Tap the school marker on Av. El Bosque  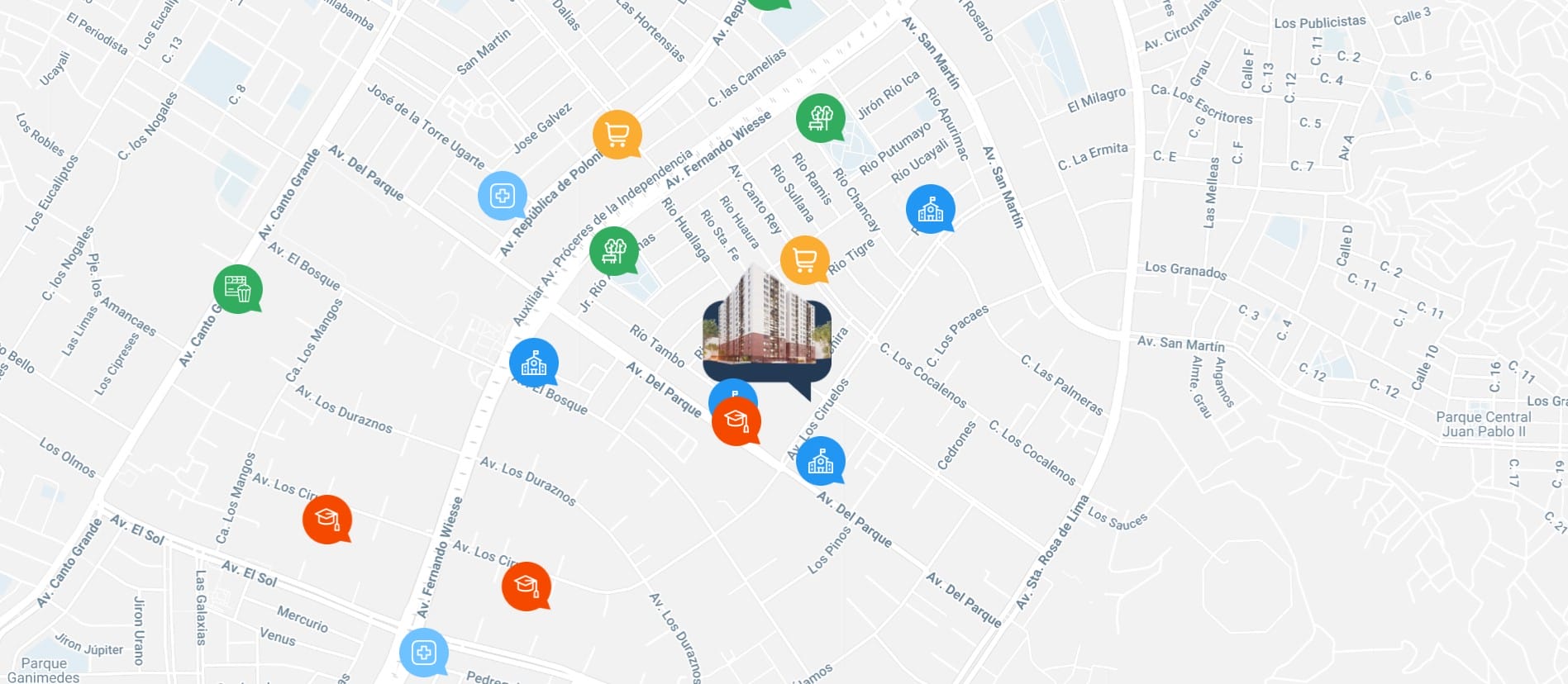pyautogui.click(x=533, y=362)
